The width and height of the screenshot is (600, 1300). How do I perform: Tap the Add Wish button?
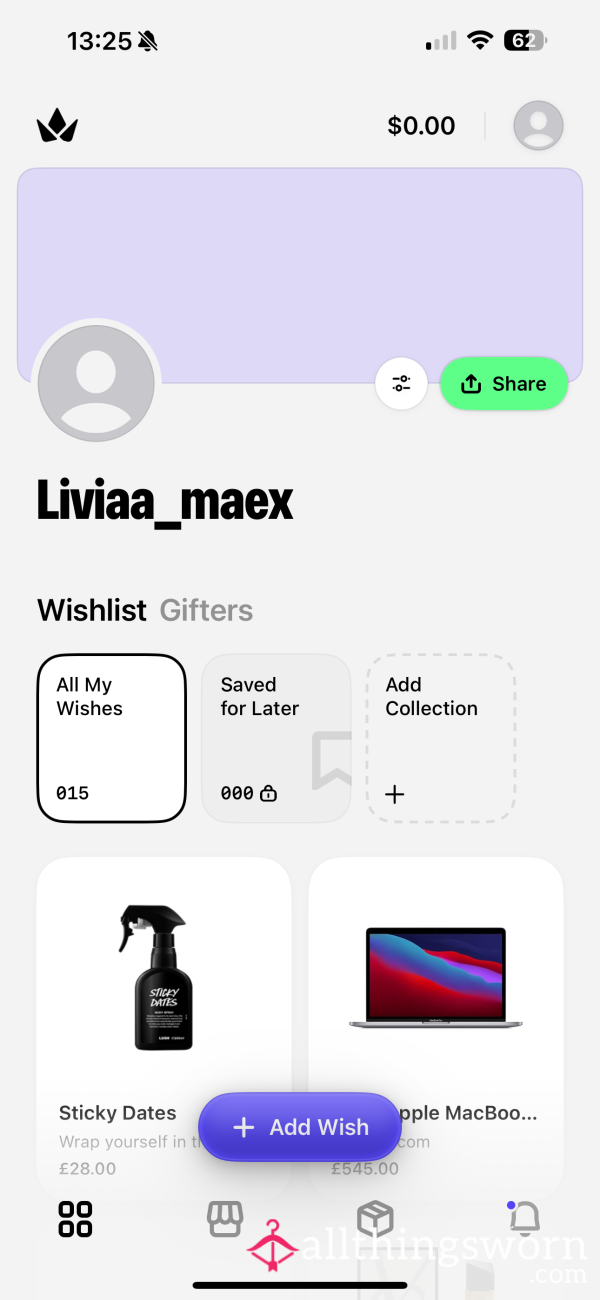click(x=300, y=1127)
